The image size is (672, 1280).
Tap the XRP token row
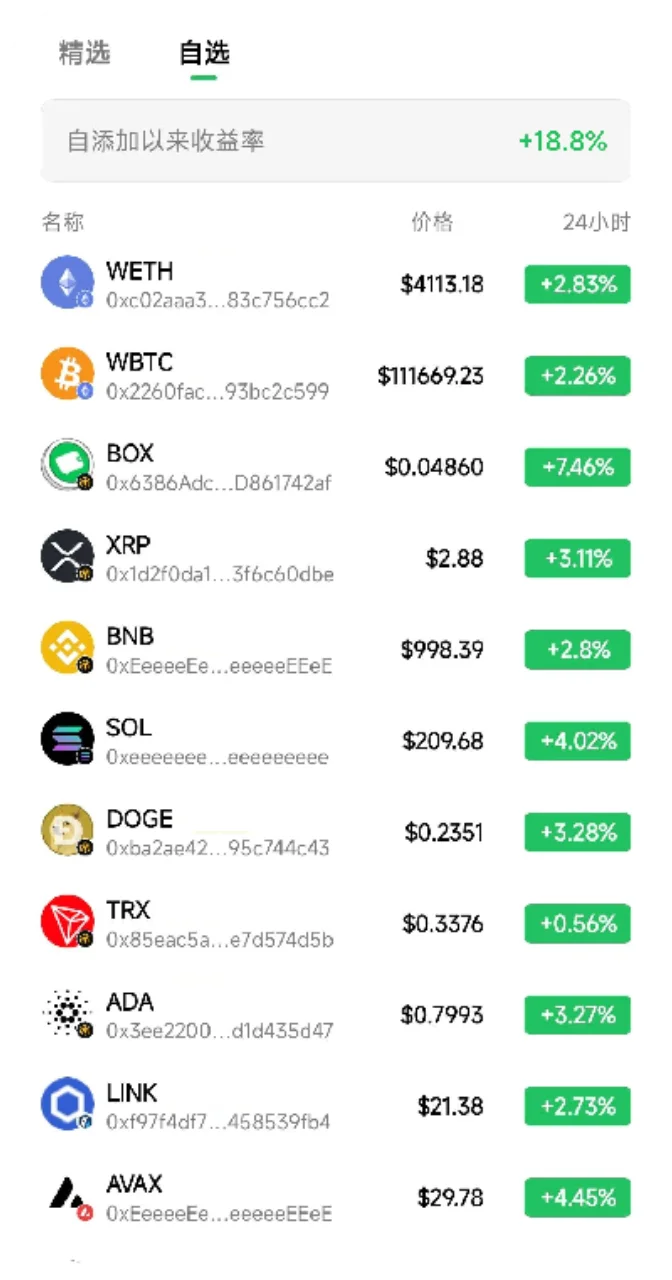335,558
